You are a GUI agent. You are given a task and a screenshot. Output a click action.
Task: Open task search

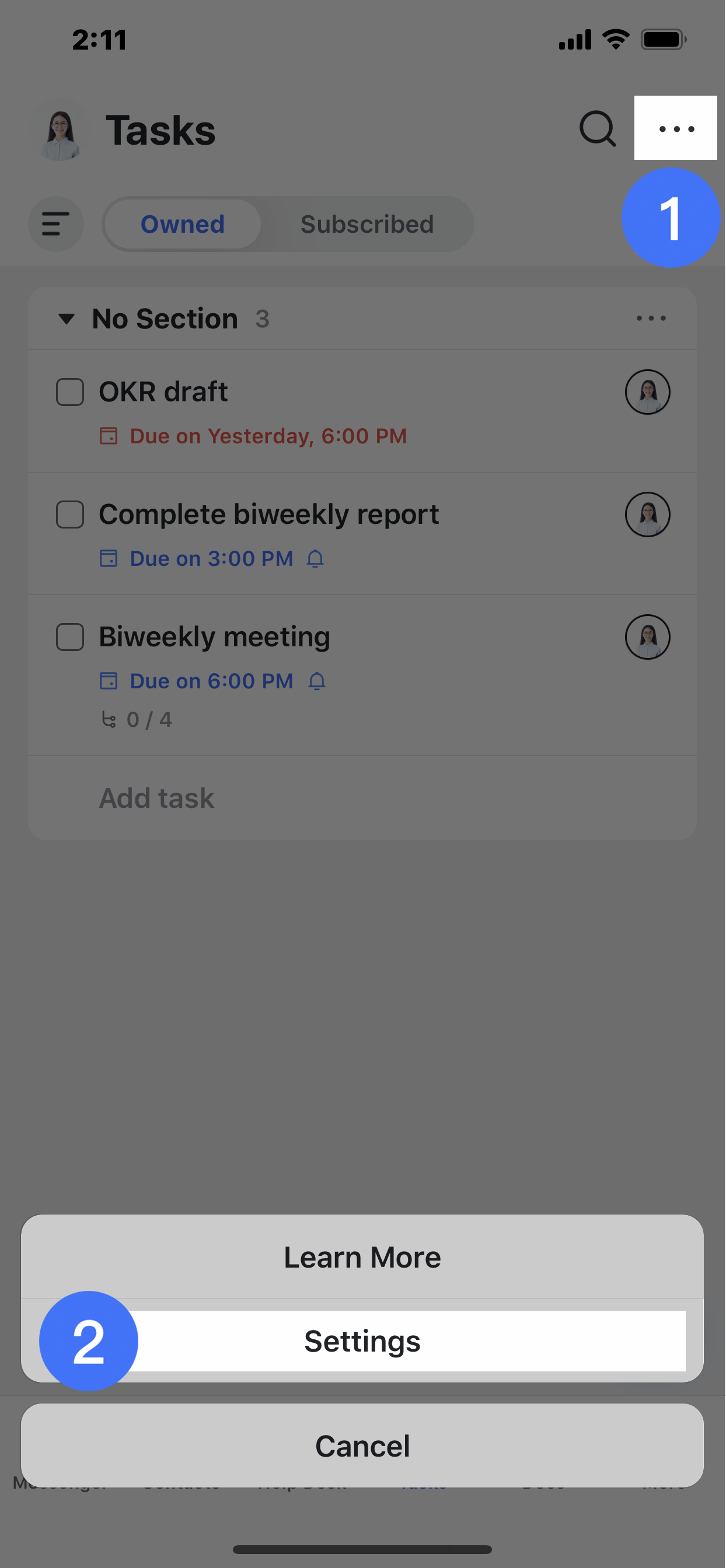[x=598, y=128]
